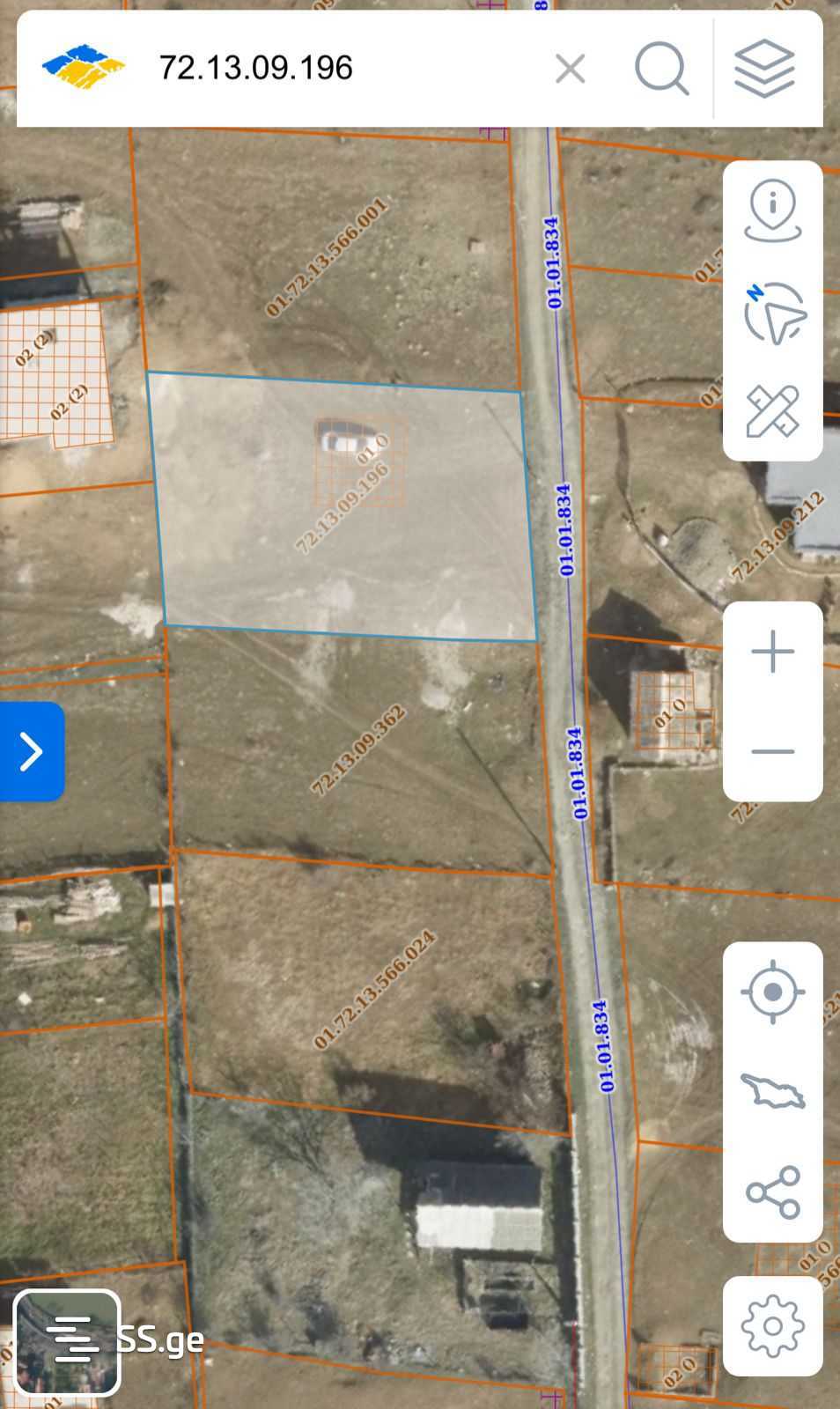Open map settings gear
840x1409 pixels.
click(x=772, y=1325)
